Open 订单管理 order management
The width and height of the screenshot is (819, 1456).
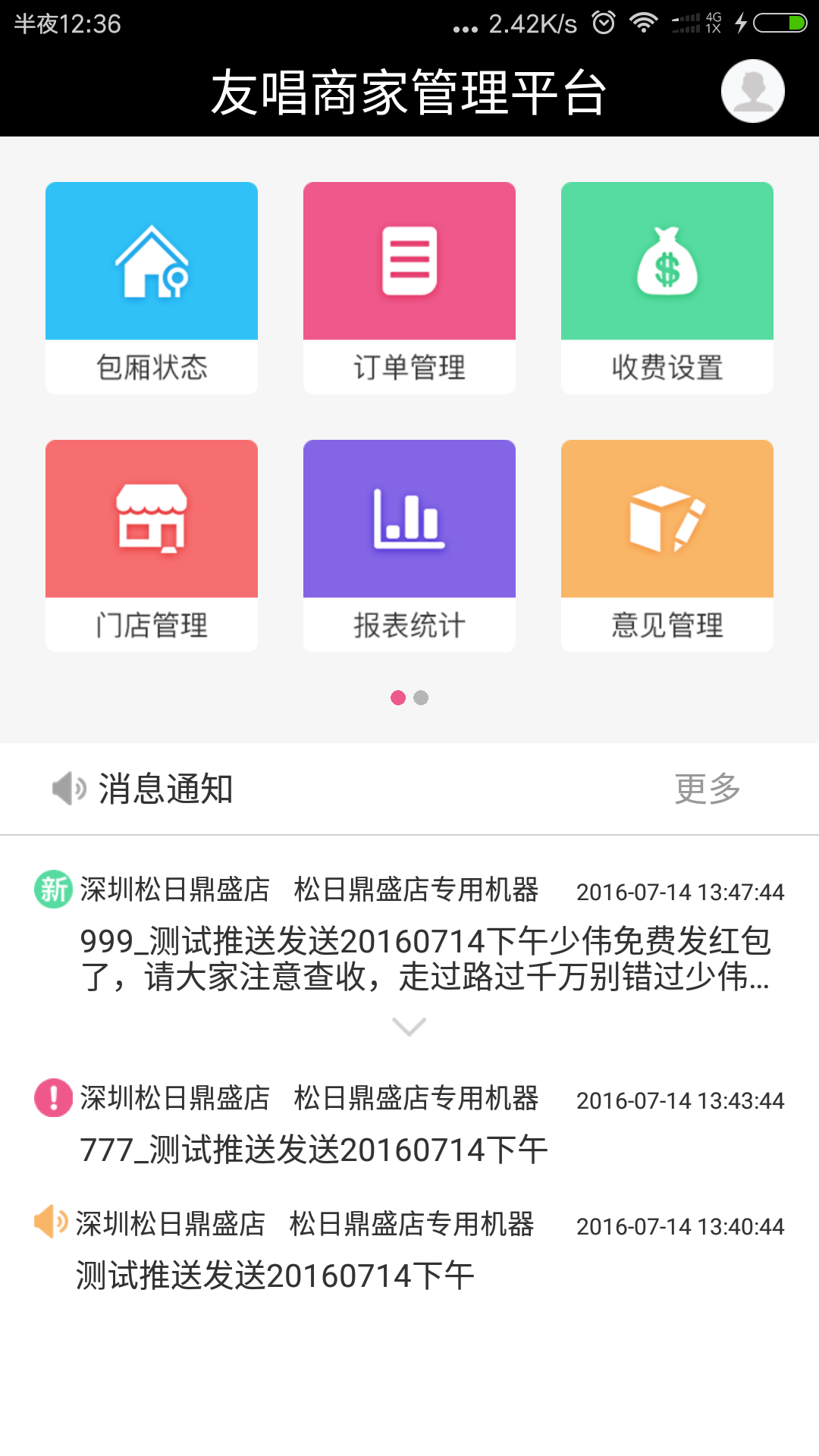tap(409, 287)
